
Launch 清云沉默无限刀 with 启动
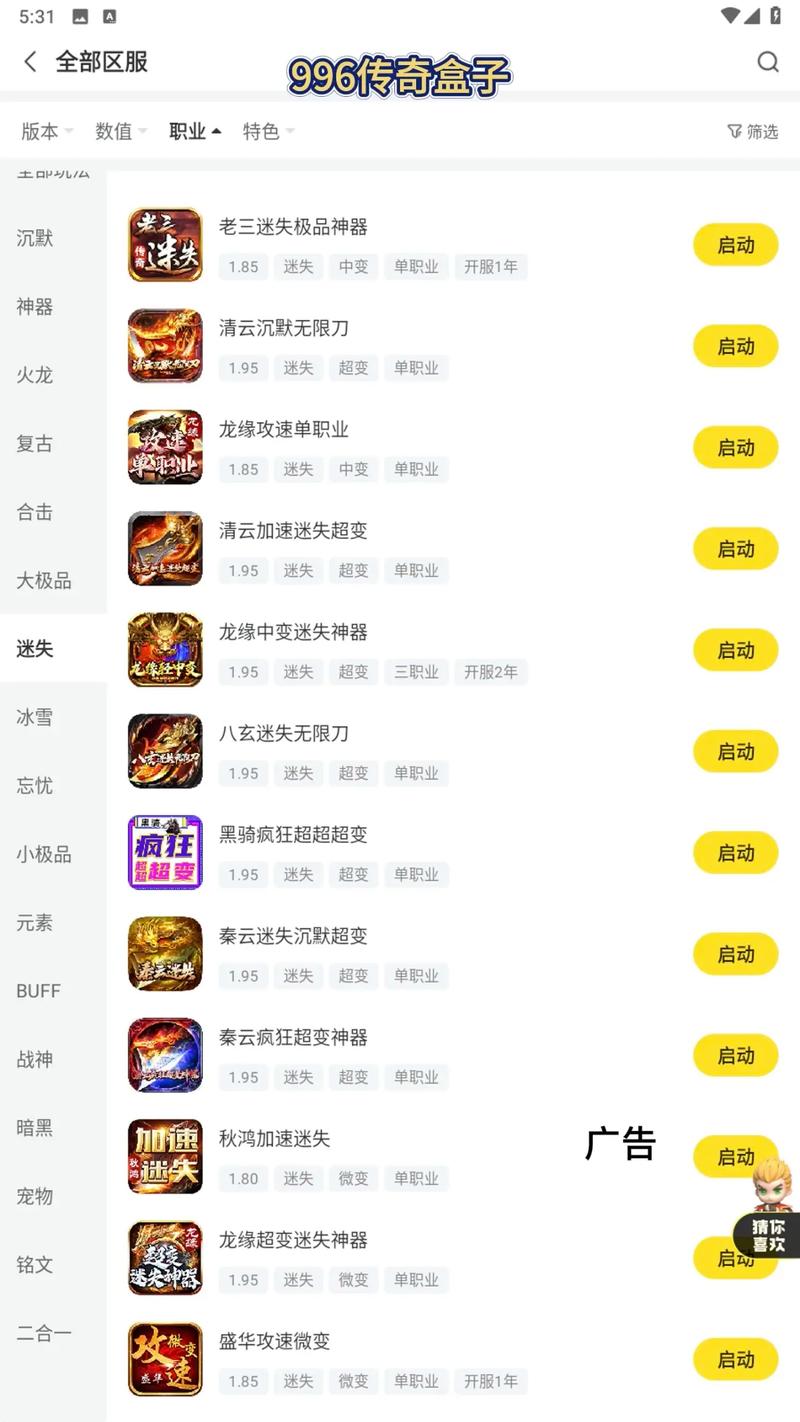coord(735,346)
